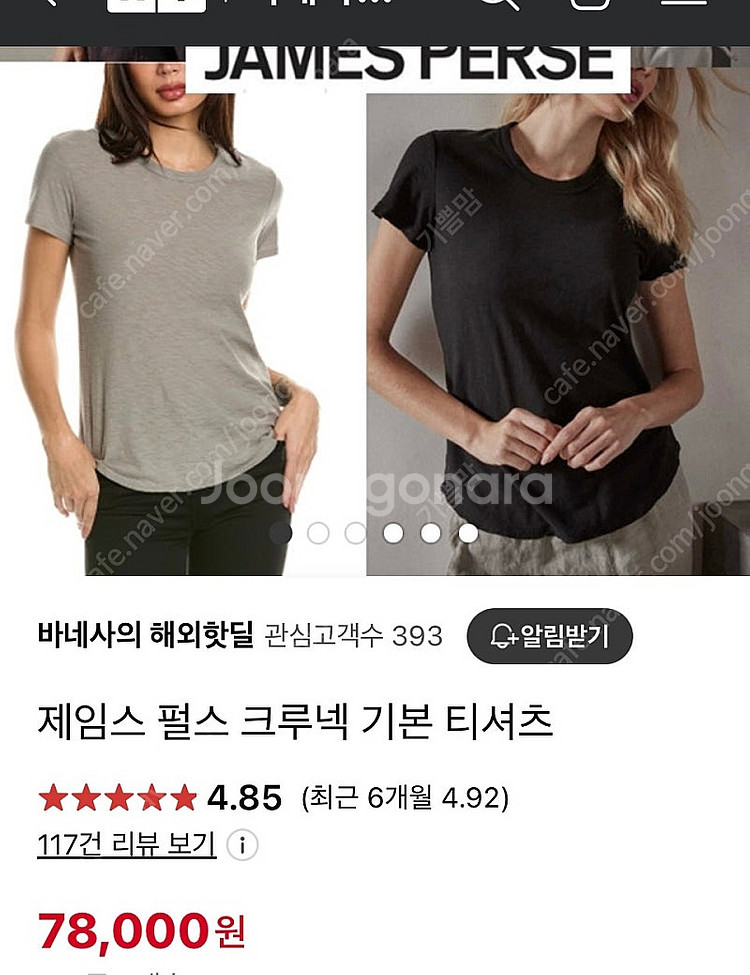750x975 pixels.
Task: Tap the 알림받기 notification button
Action: point(549,635)
